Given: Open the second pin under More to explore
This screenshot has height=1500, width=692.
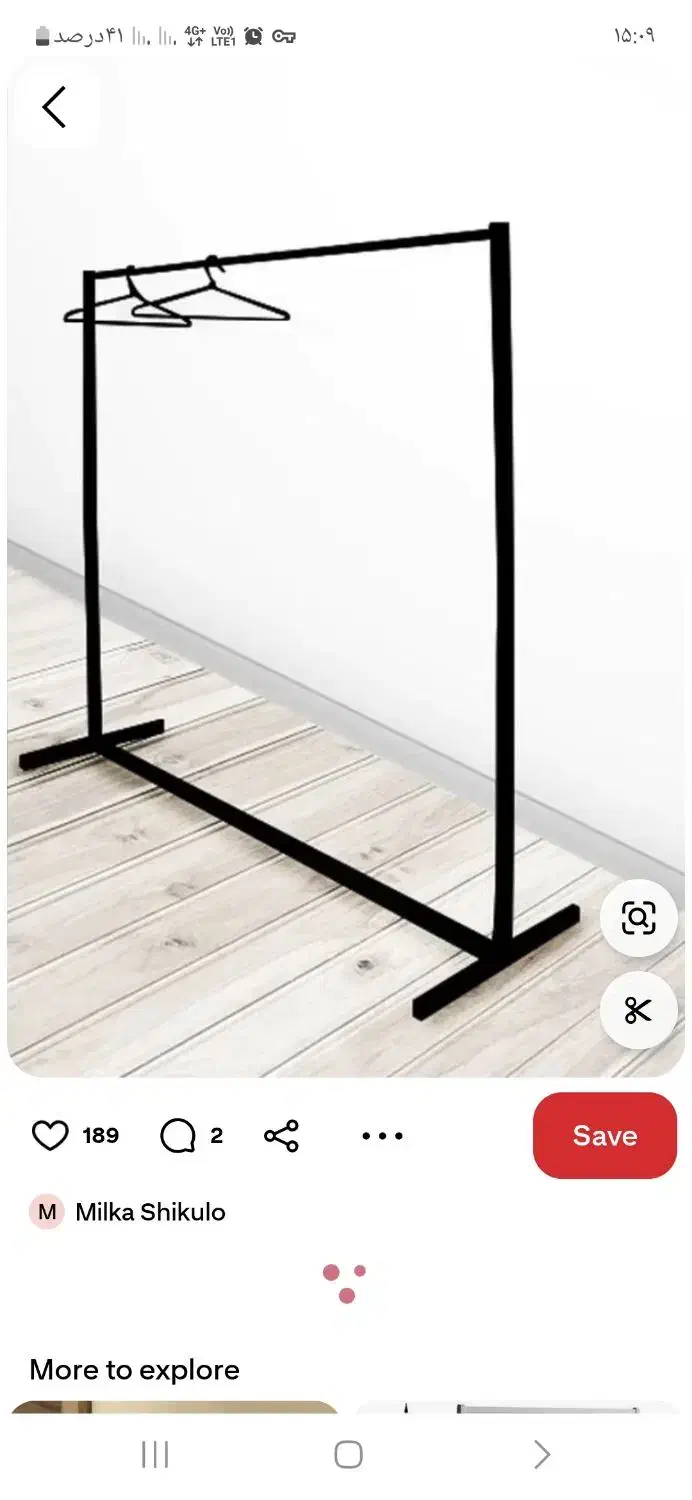Looking at the screenshot, I should click(518, 1408).
